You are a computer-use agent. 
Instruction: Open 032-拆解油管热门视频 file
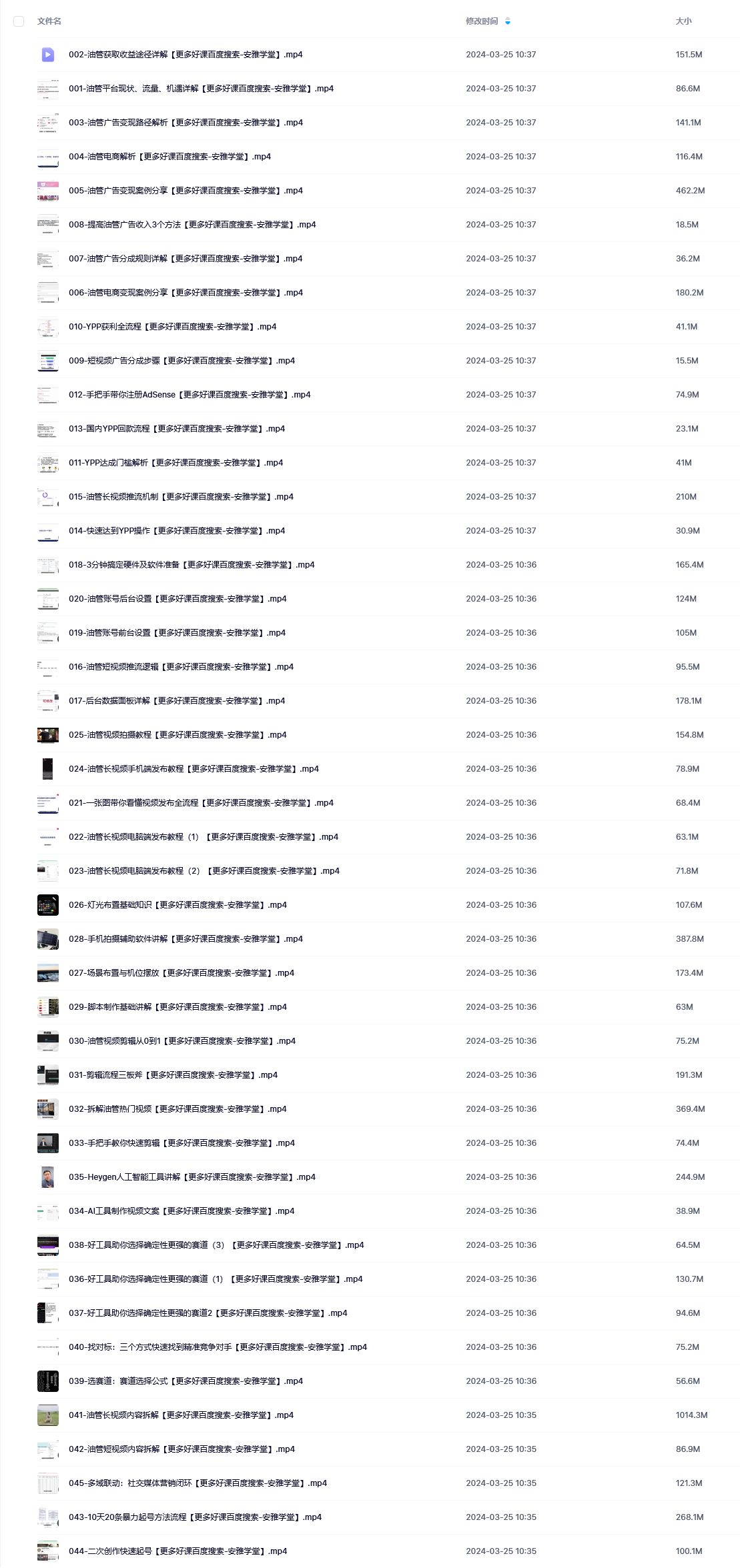tap(177, 1109)
